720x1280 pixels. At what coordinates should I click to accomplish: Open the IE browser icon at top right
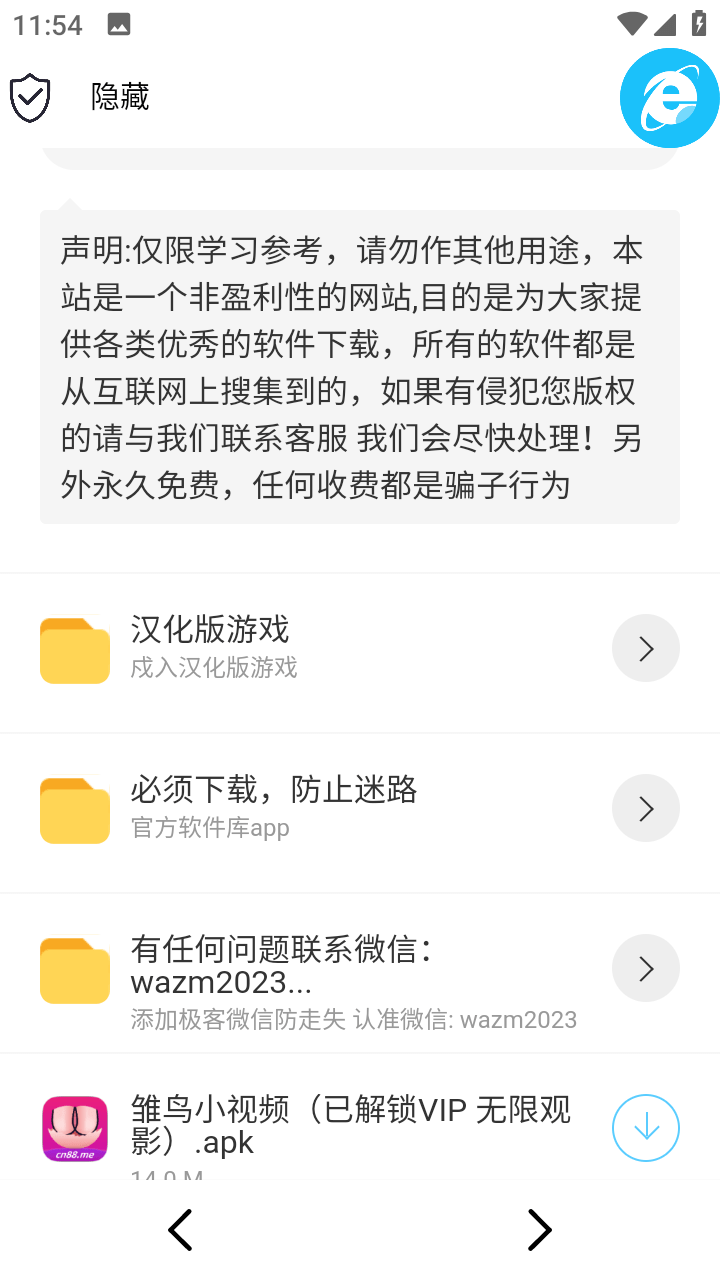(x=670, y=98)
